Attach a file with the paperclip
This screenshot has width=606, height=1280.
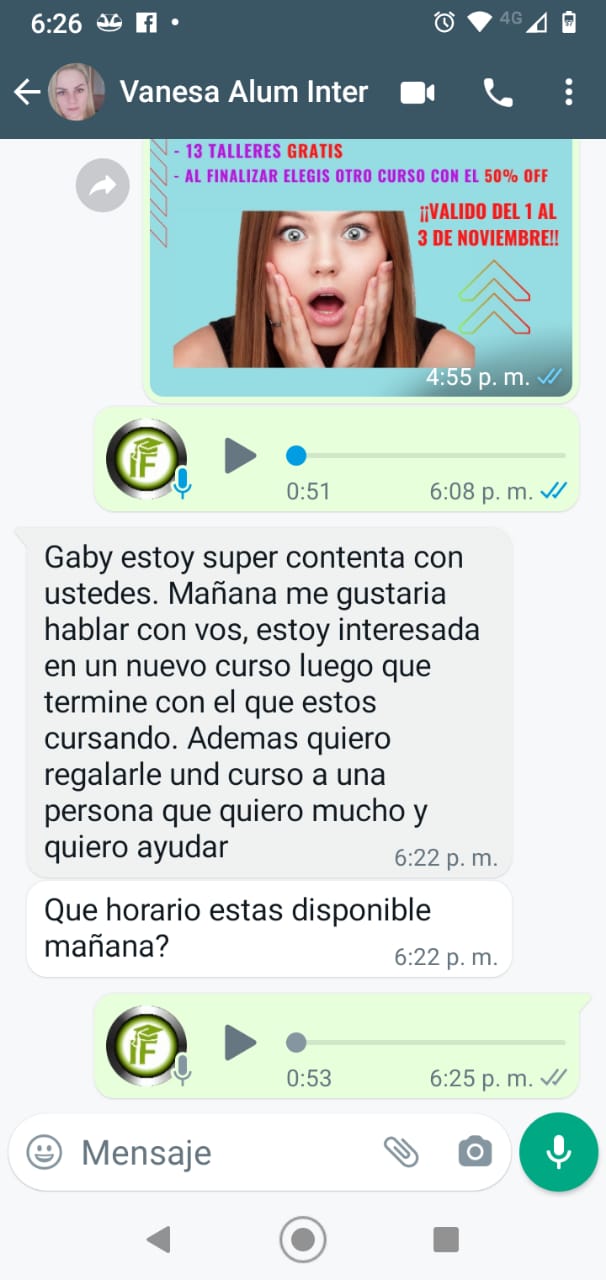(401, 1152)
